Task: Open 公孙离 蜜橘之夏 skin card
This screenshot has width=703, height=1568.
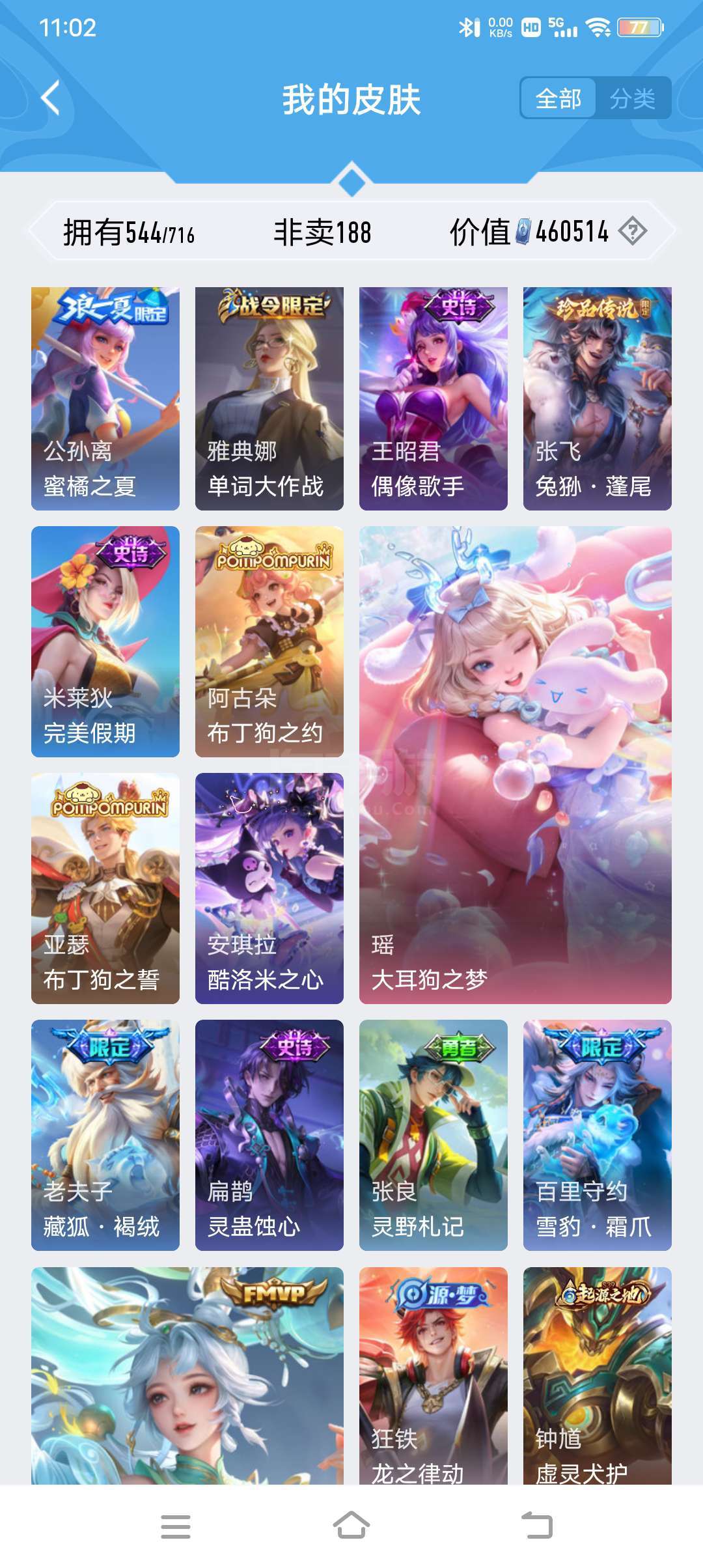Action: (105, 399)
